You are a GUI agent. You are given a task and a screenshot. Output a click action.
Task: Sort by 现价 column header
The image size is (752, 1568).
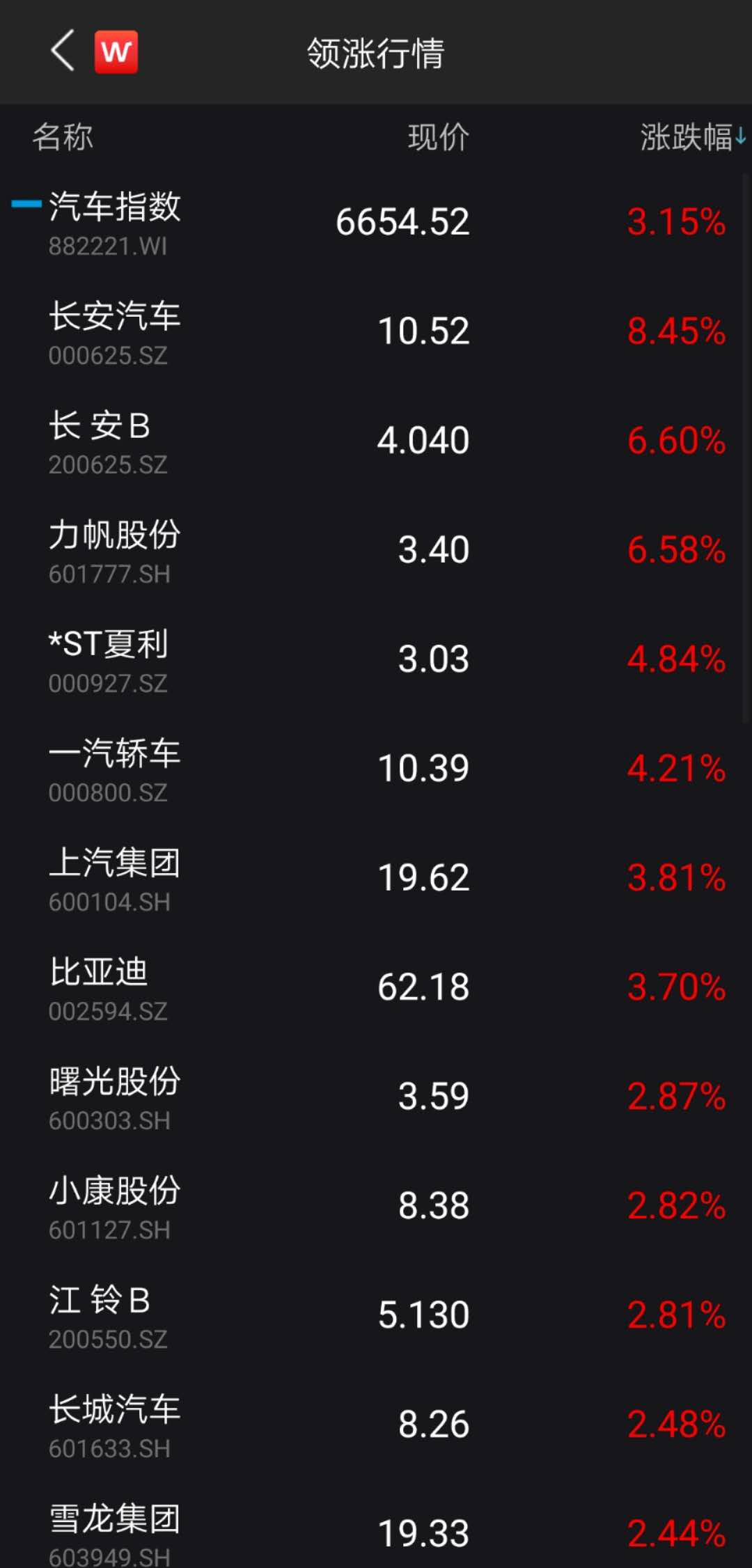click(x=438, y=137)
